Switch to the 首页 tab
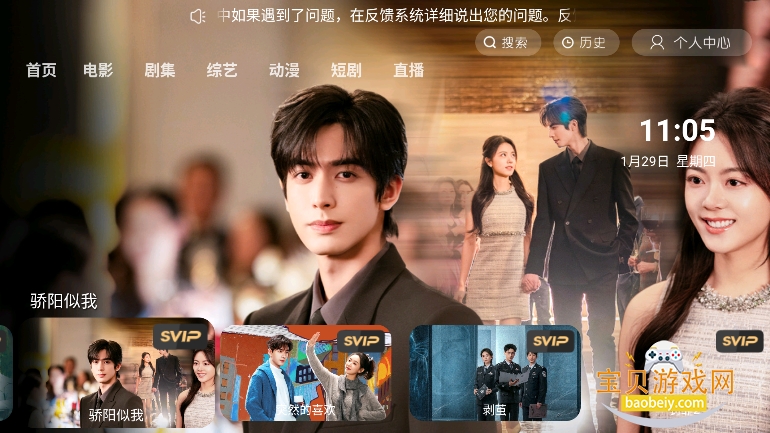 click(41, 70)
